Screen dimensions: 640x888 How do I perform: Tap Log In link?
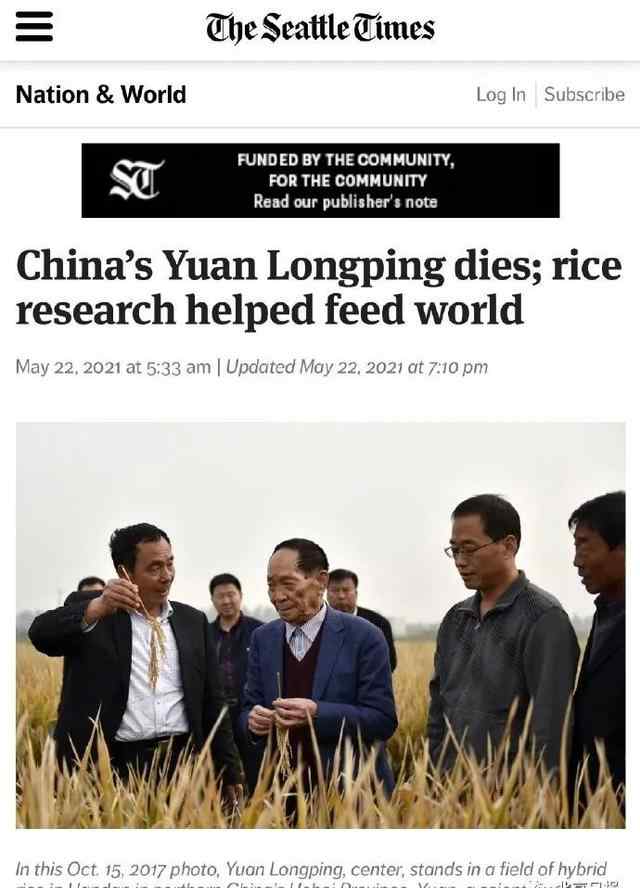click(x=500, y=95)
